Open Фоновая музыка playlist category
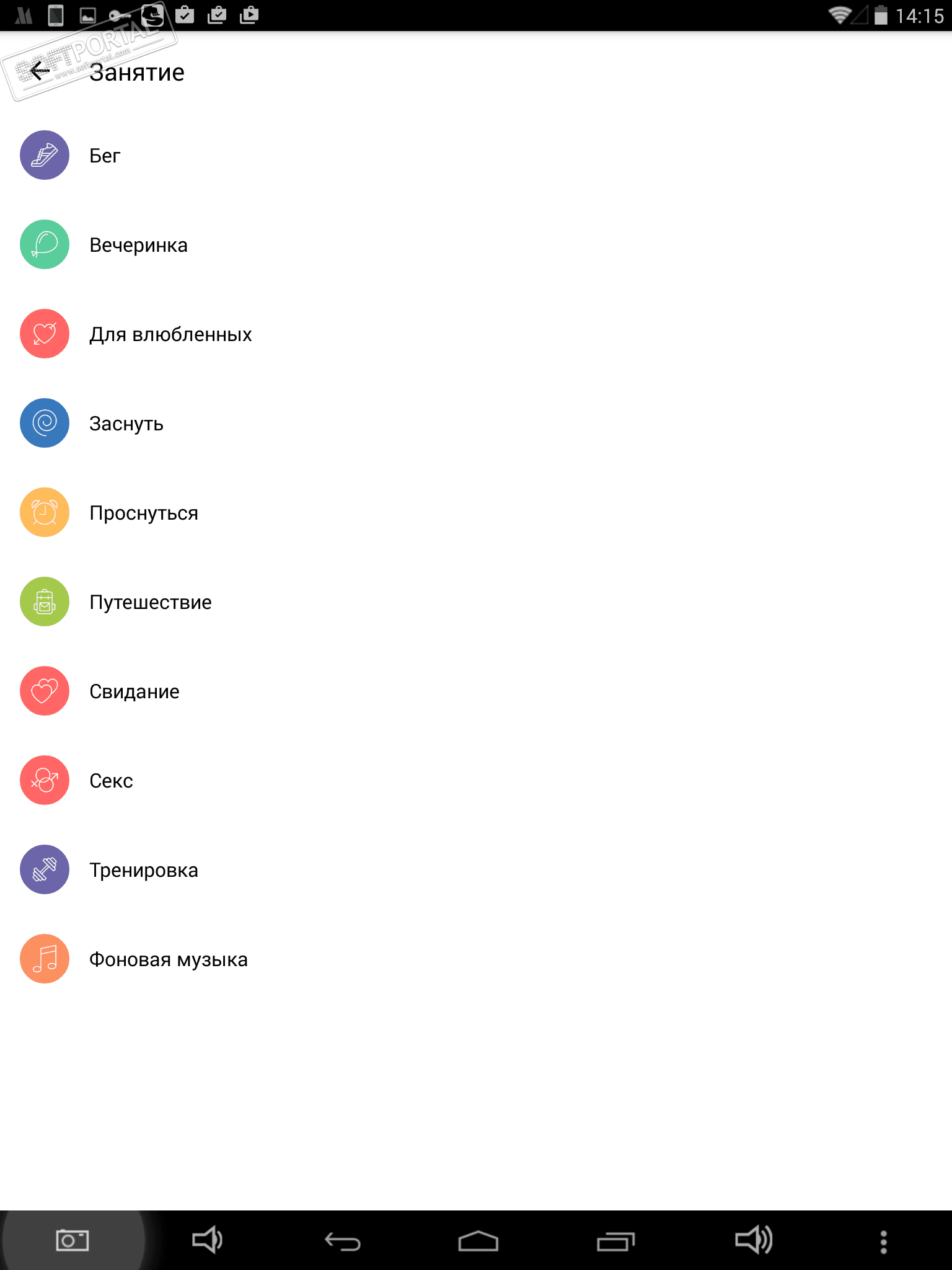Viewport: 952px width, 1270px height. click(168, 959)
